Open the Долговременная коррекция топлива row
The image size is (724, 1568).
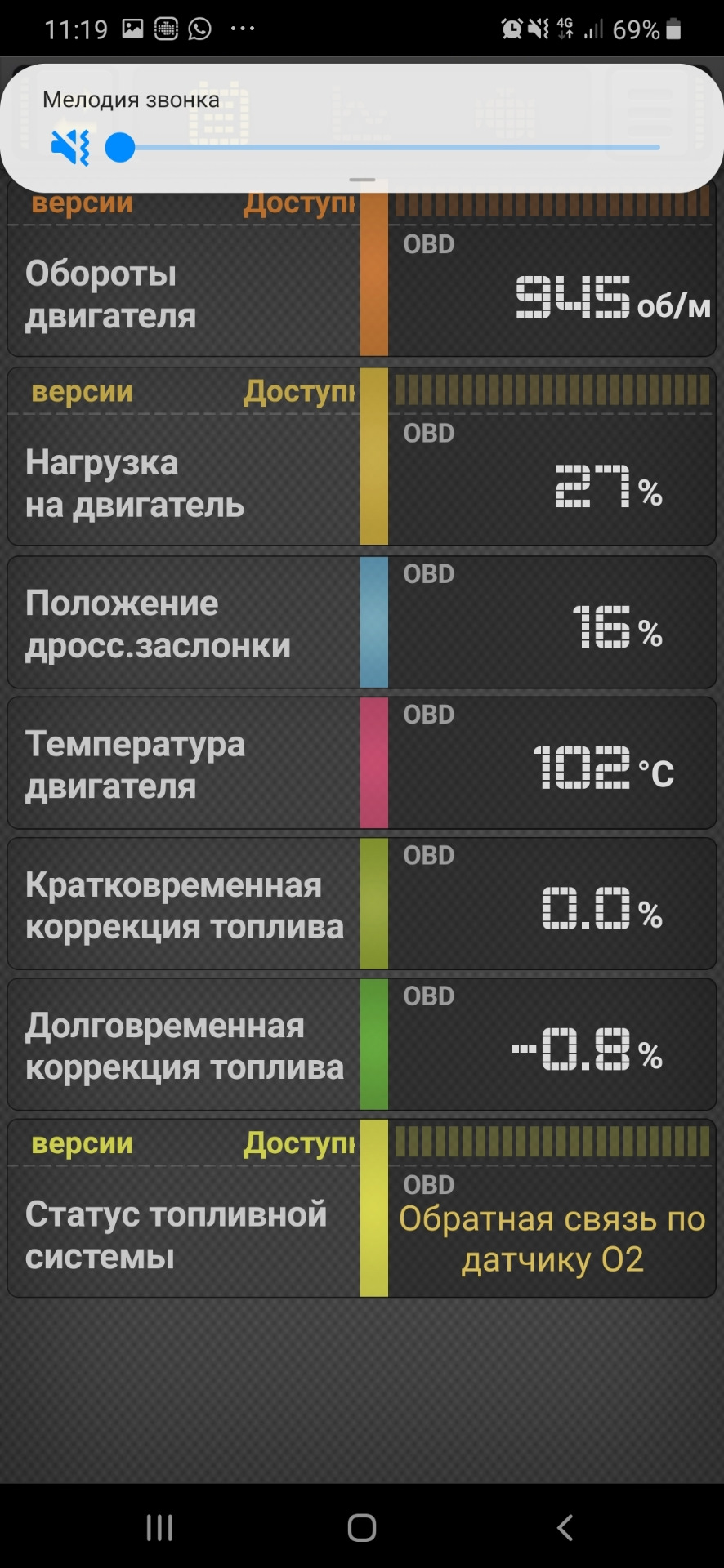[x=362, y=1044]
